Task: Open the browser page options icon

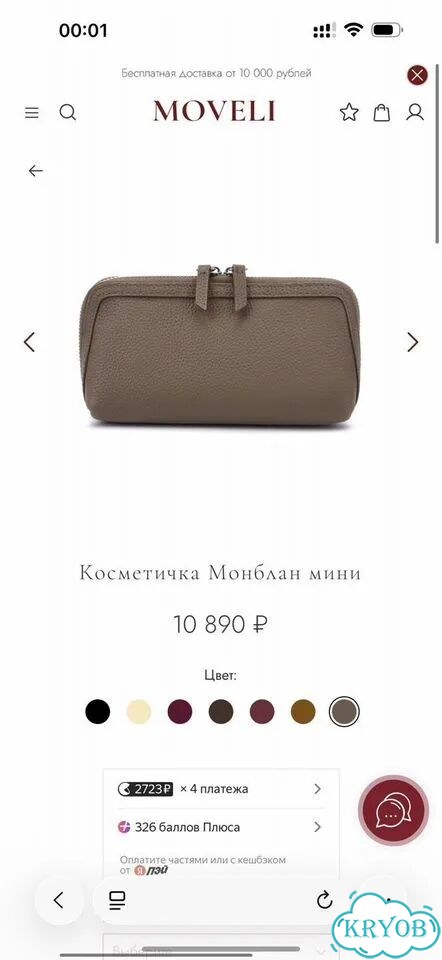Action: (117, 900)
